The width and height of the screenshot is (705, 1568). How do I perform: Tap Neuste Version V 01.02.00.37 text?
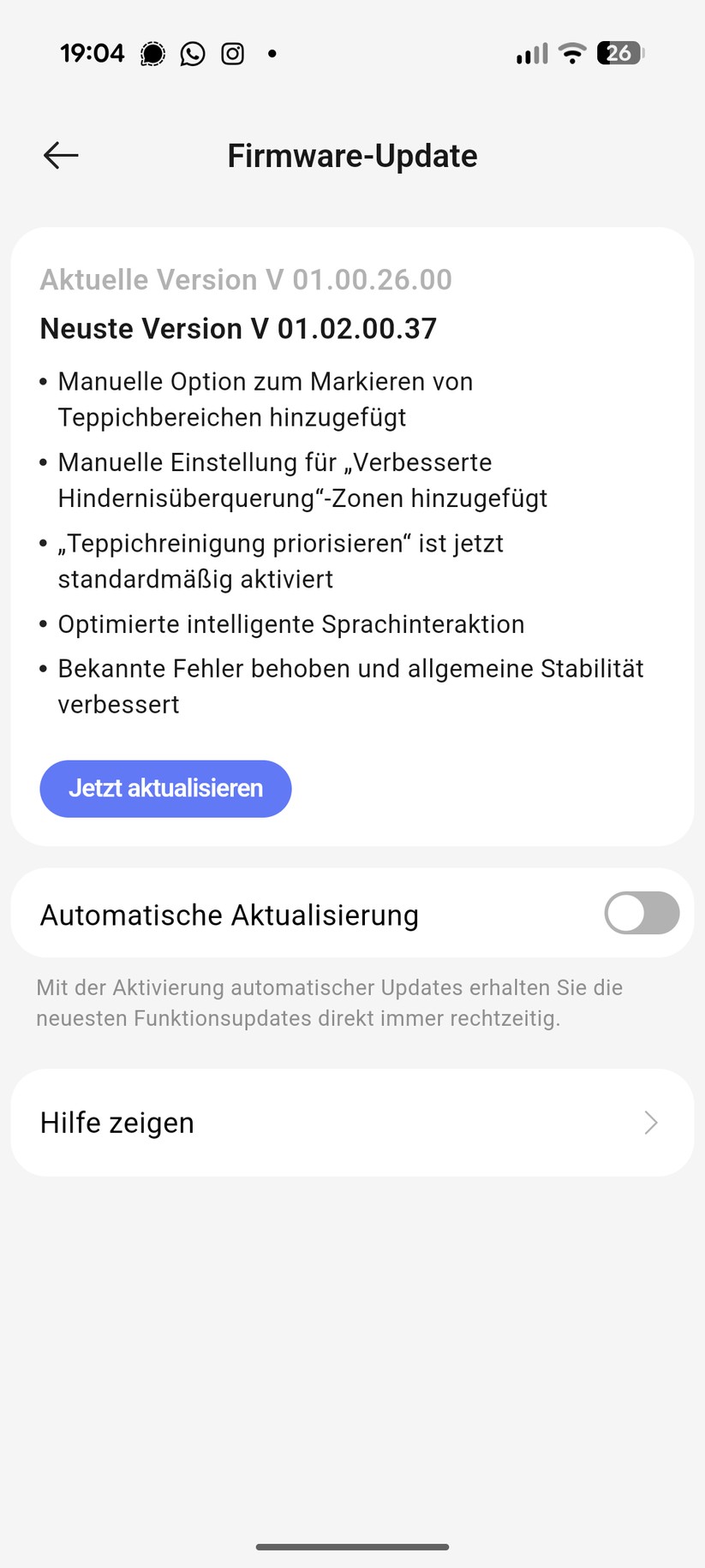(238, 328)
